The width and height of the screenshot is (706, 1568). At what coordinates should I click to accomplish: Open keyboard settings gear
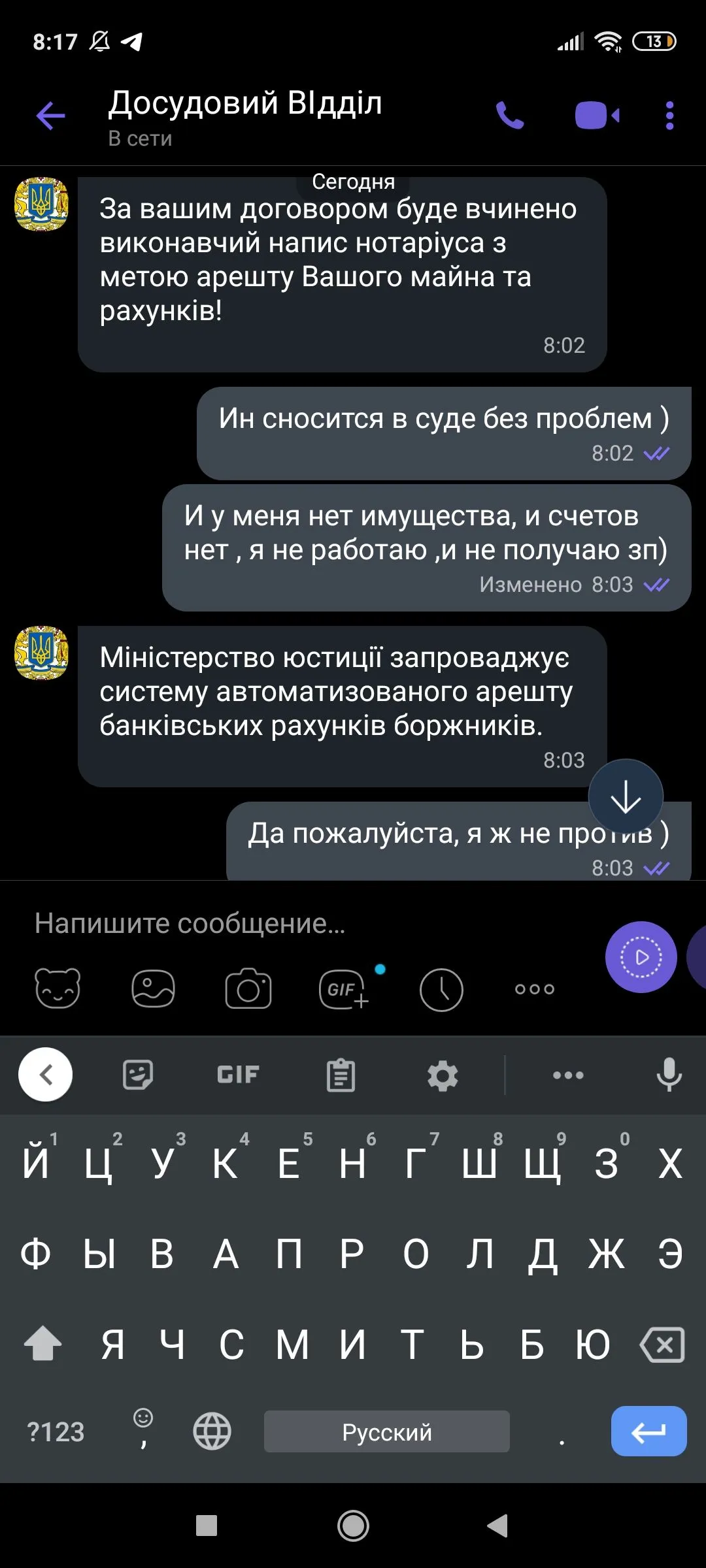443,1075
